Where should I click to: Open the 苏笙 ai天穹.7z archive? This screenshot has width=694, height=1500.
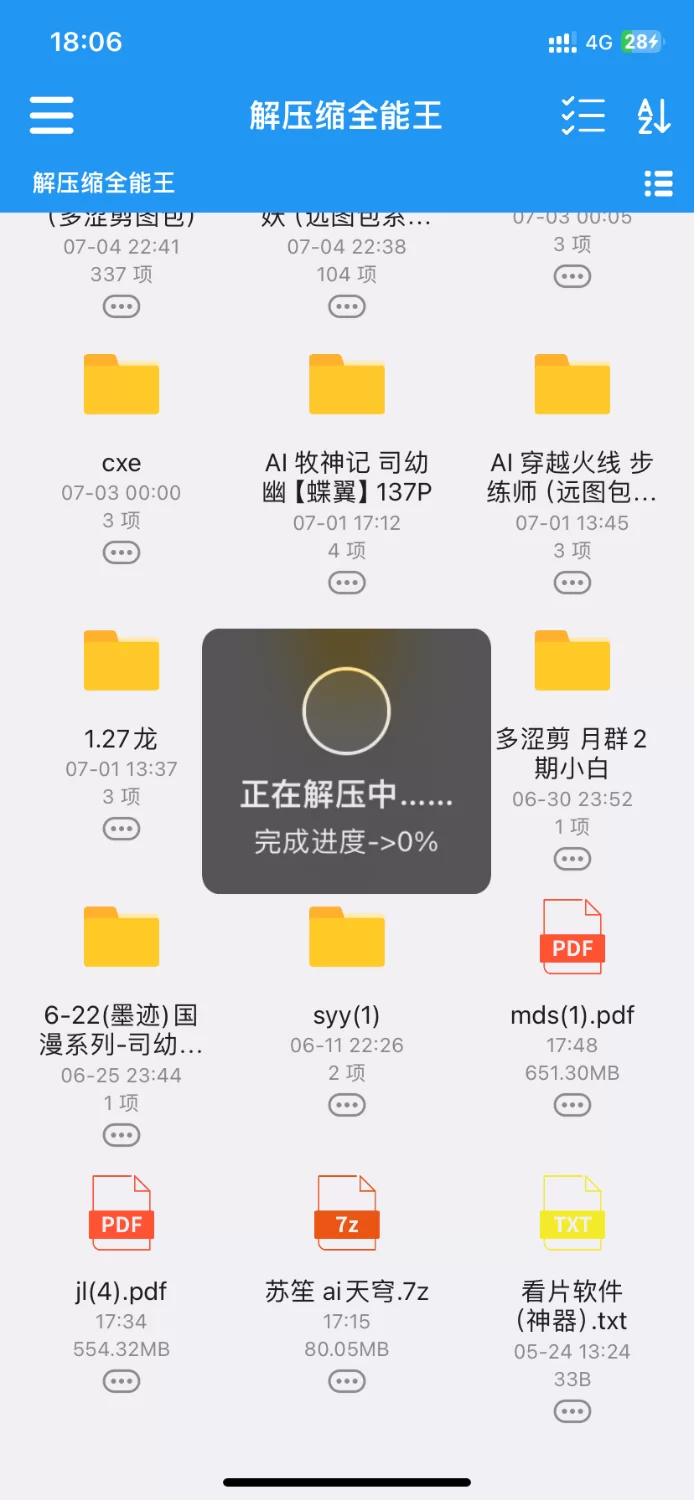pos(347,1212)
